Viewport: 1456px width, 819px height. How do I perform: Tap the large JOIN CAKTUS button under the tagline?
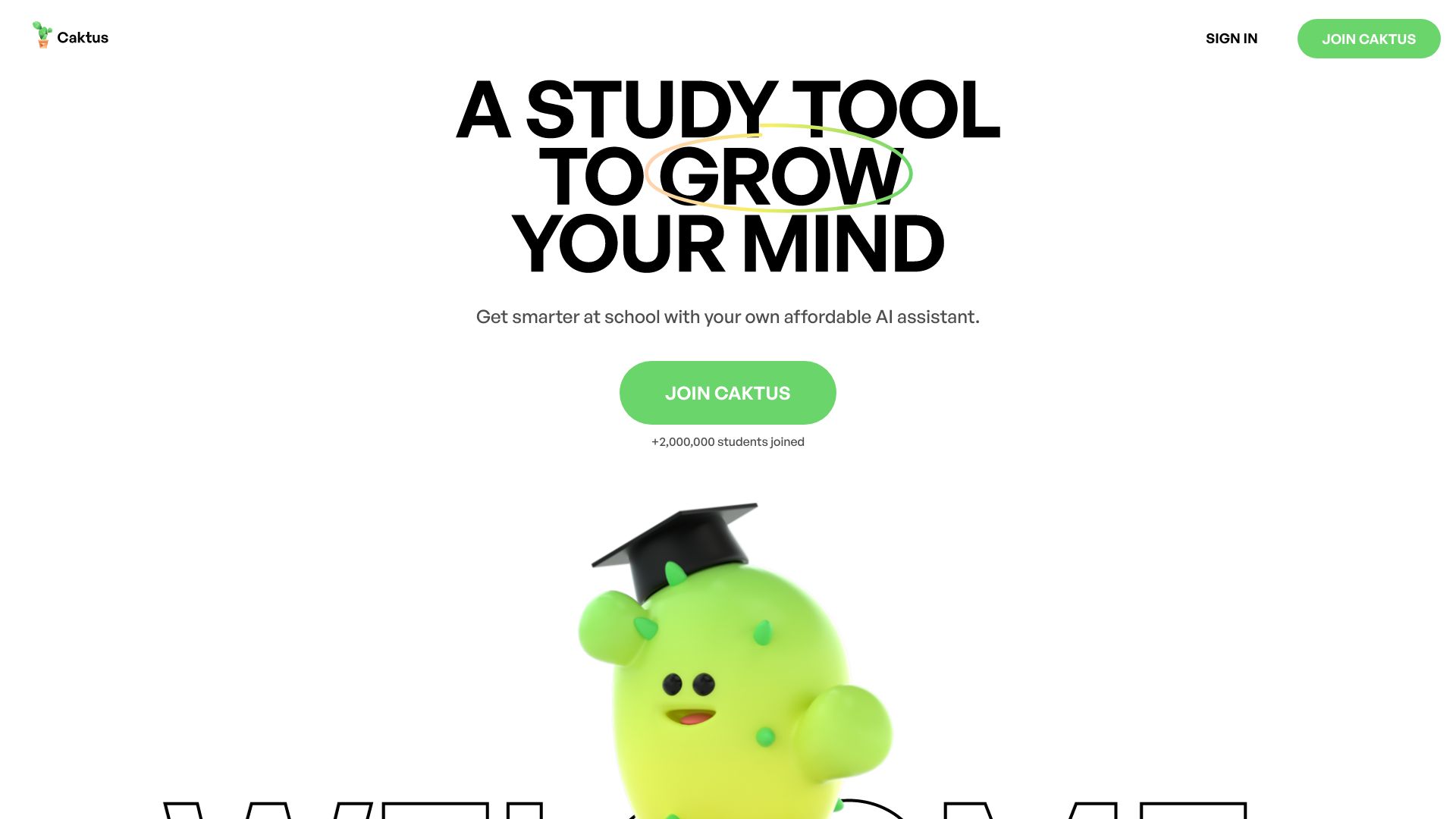point(727,393)
